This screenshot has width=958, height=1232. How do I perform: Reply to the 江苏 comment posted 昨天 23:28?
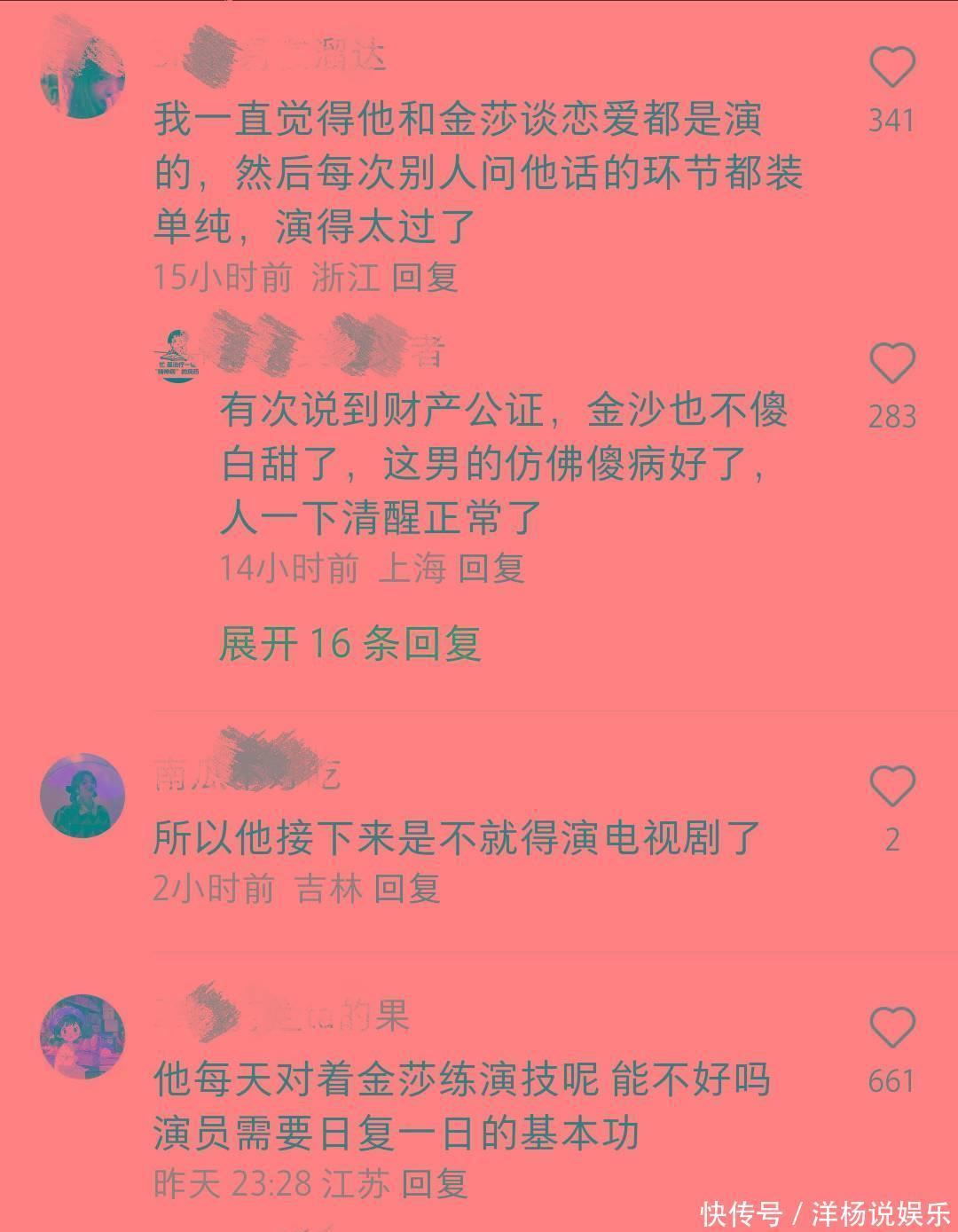click(x=435, y=1183)
